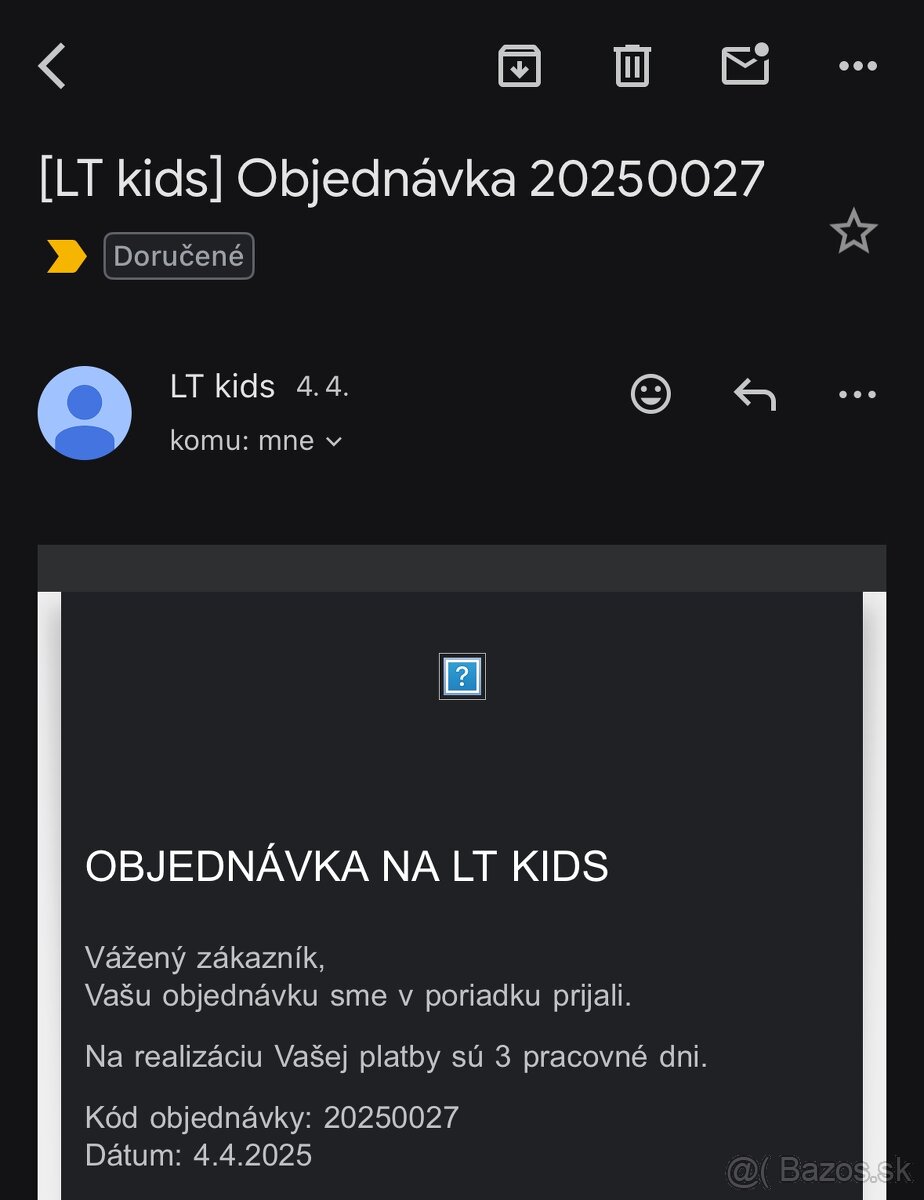924x1200 pixels.
Task: Tap the order code 20250027 in the body
Action: [391, 1116]
